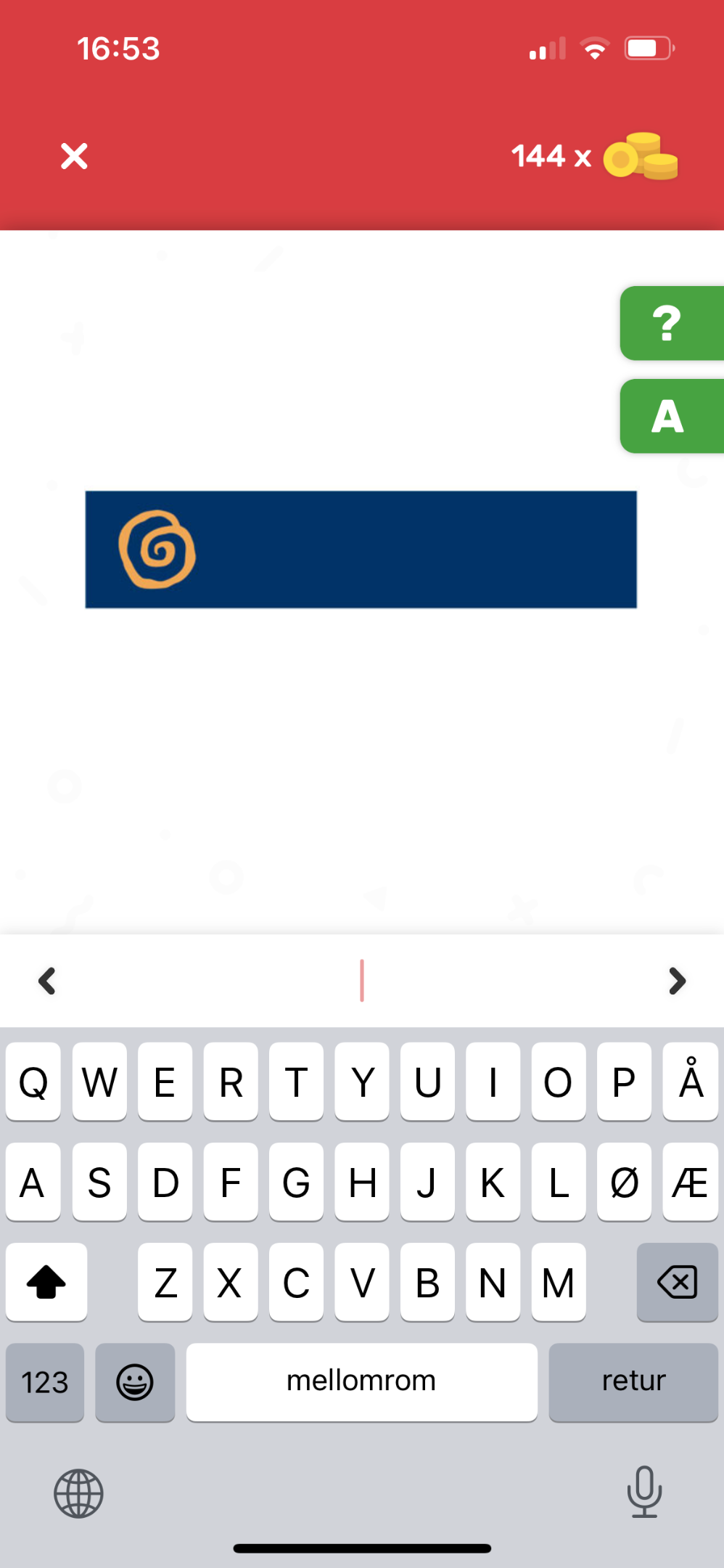Tap the green question mark hint button
Screen dimensions: 724x1568
pos(672,323)
